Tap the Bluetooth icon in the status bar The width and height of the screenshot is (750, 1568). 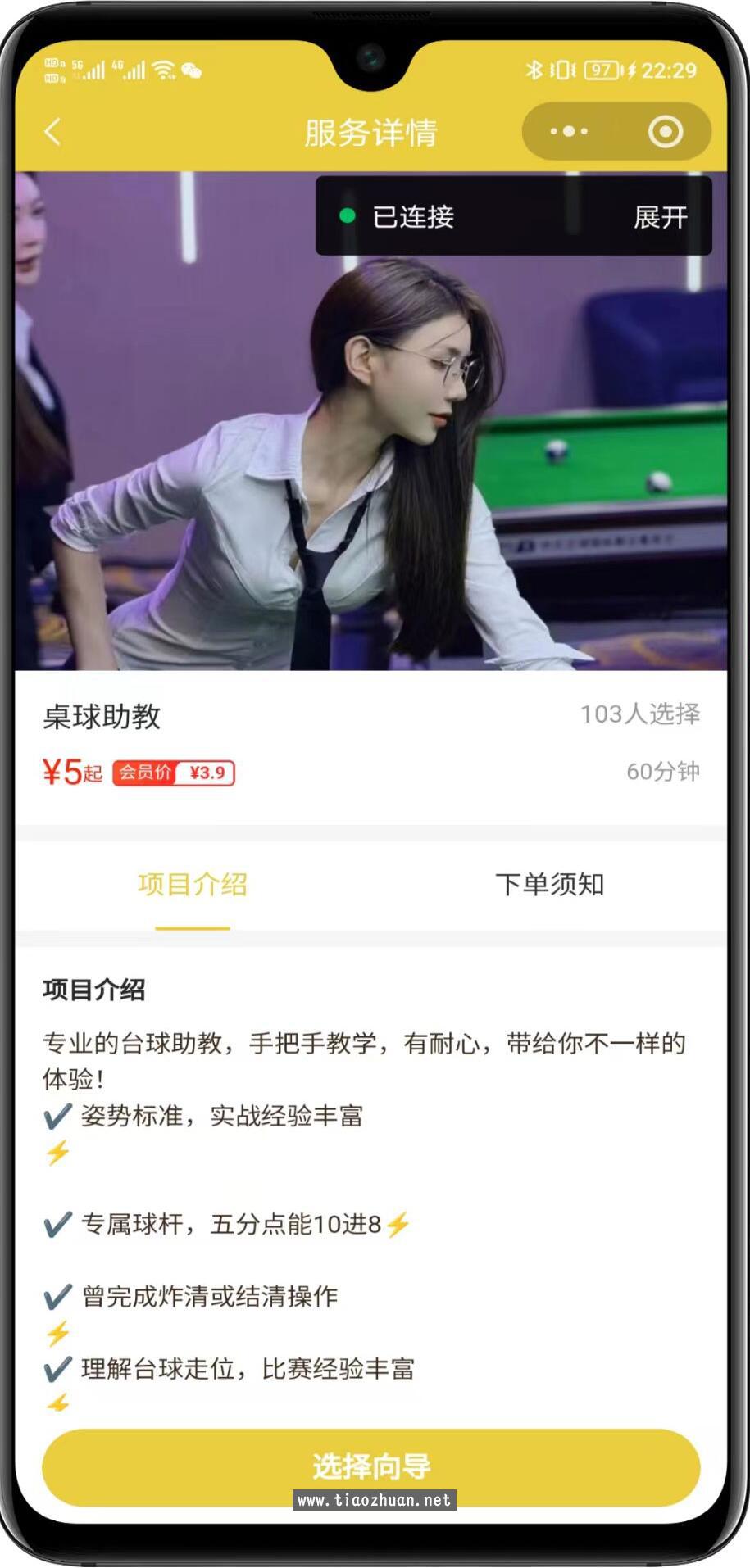click(x=535, y=70)
